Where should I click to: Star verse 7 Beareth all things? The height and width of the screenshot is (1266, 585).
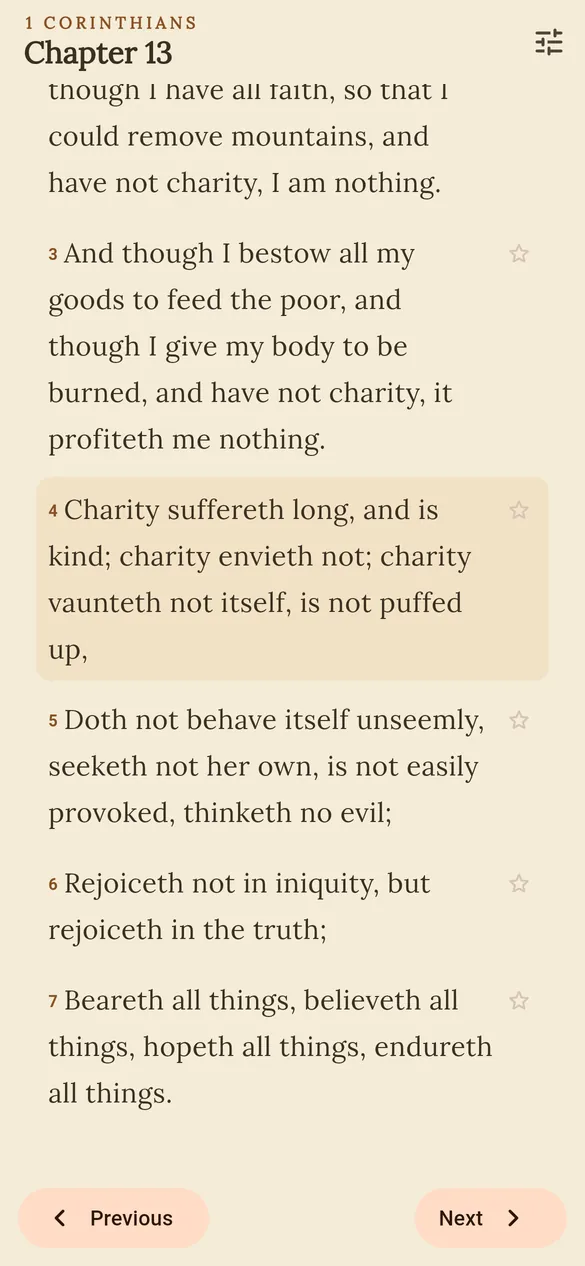coord(518,1001)
